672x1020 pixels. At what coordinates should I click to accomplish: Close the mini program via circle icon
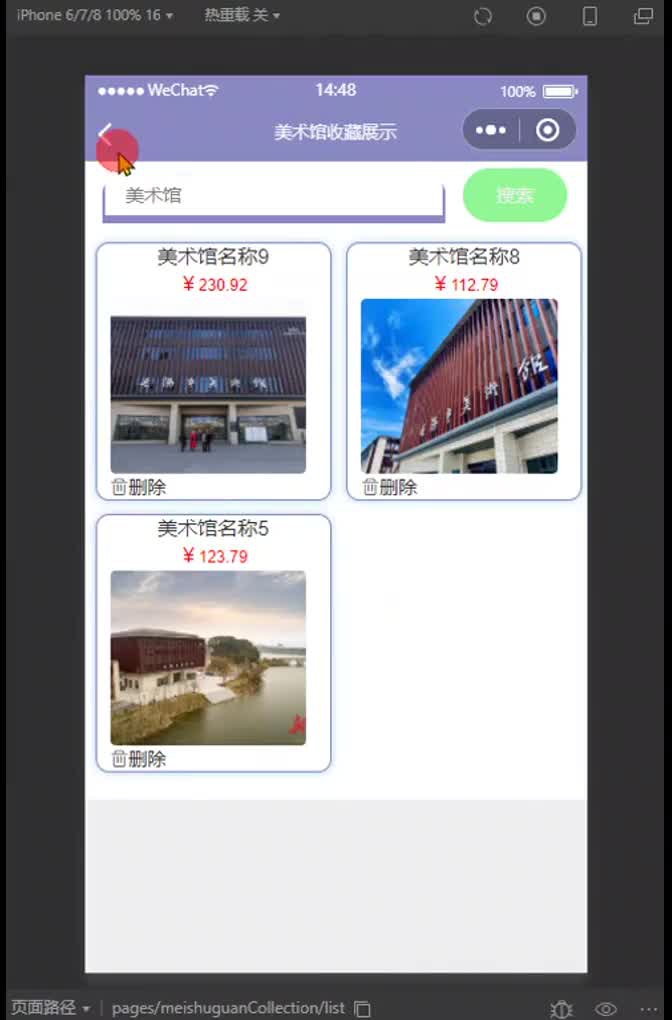[x=548, y=130]
